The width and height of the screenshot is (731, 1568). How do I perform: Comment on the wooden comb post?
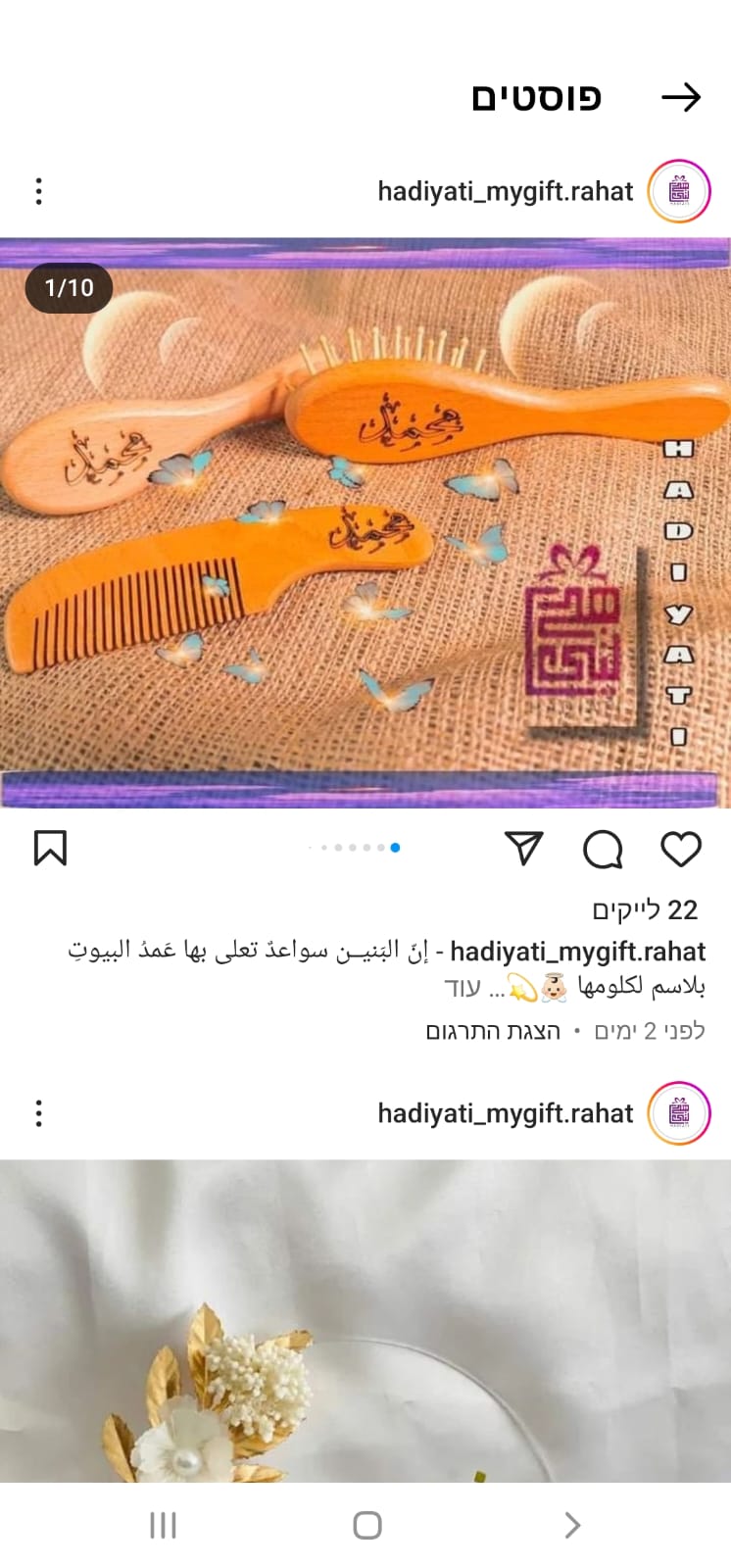[x=603, y=849]
